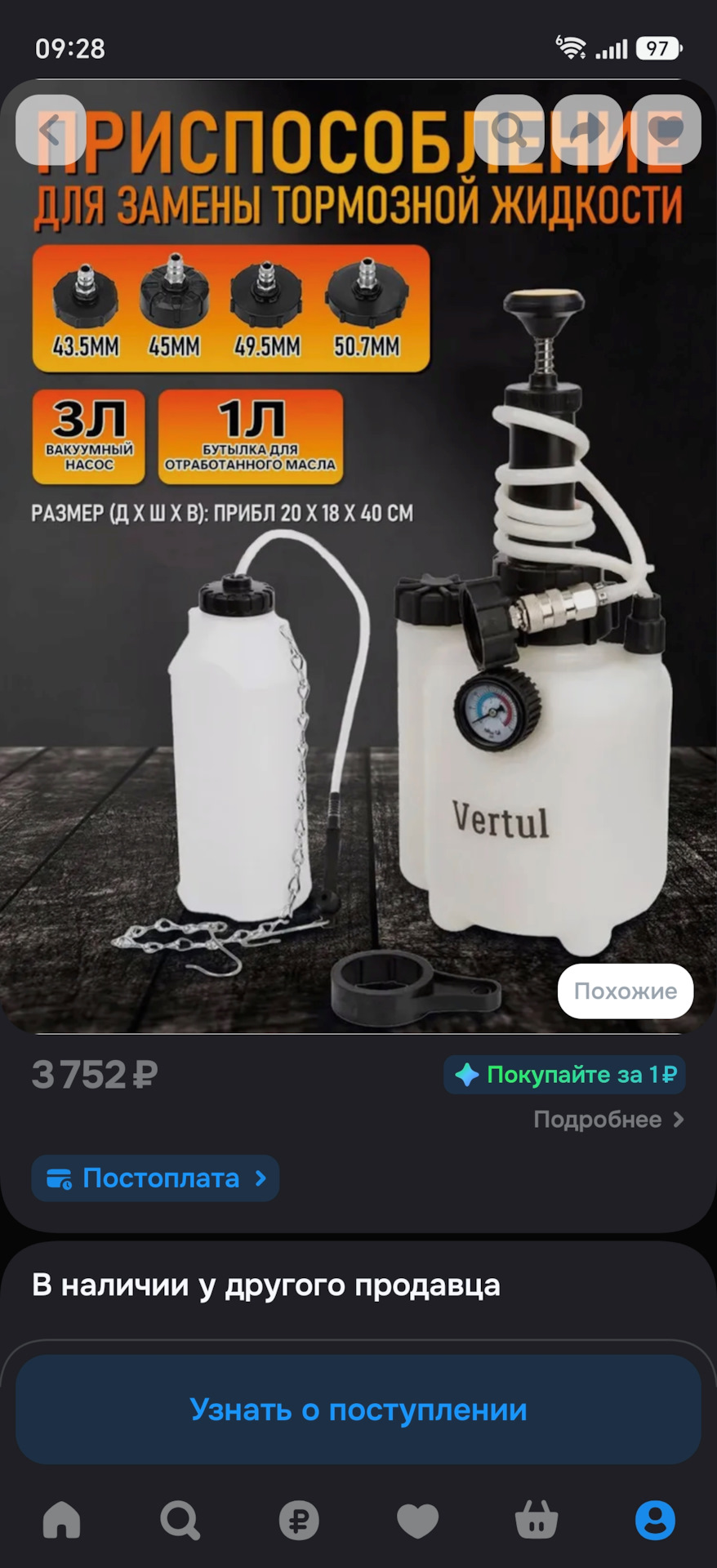Open the product photo of the brake fluid device
The image size is (717, 1568).
pos(358,557)
